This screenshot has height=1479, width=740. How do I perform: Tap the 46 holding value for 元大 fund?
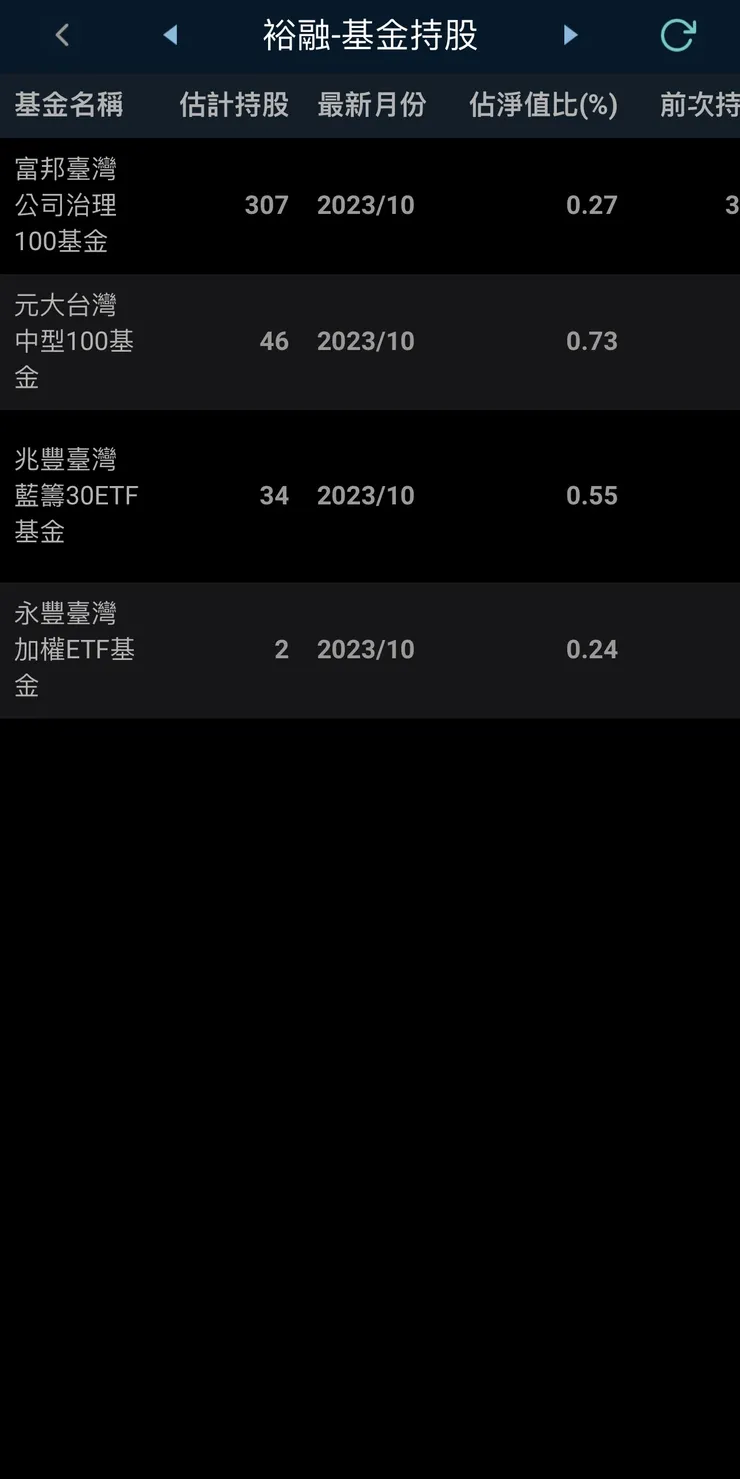click(275, 341)
